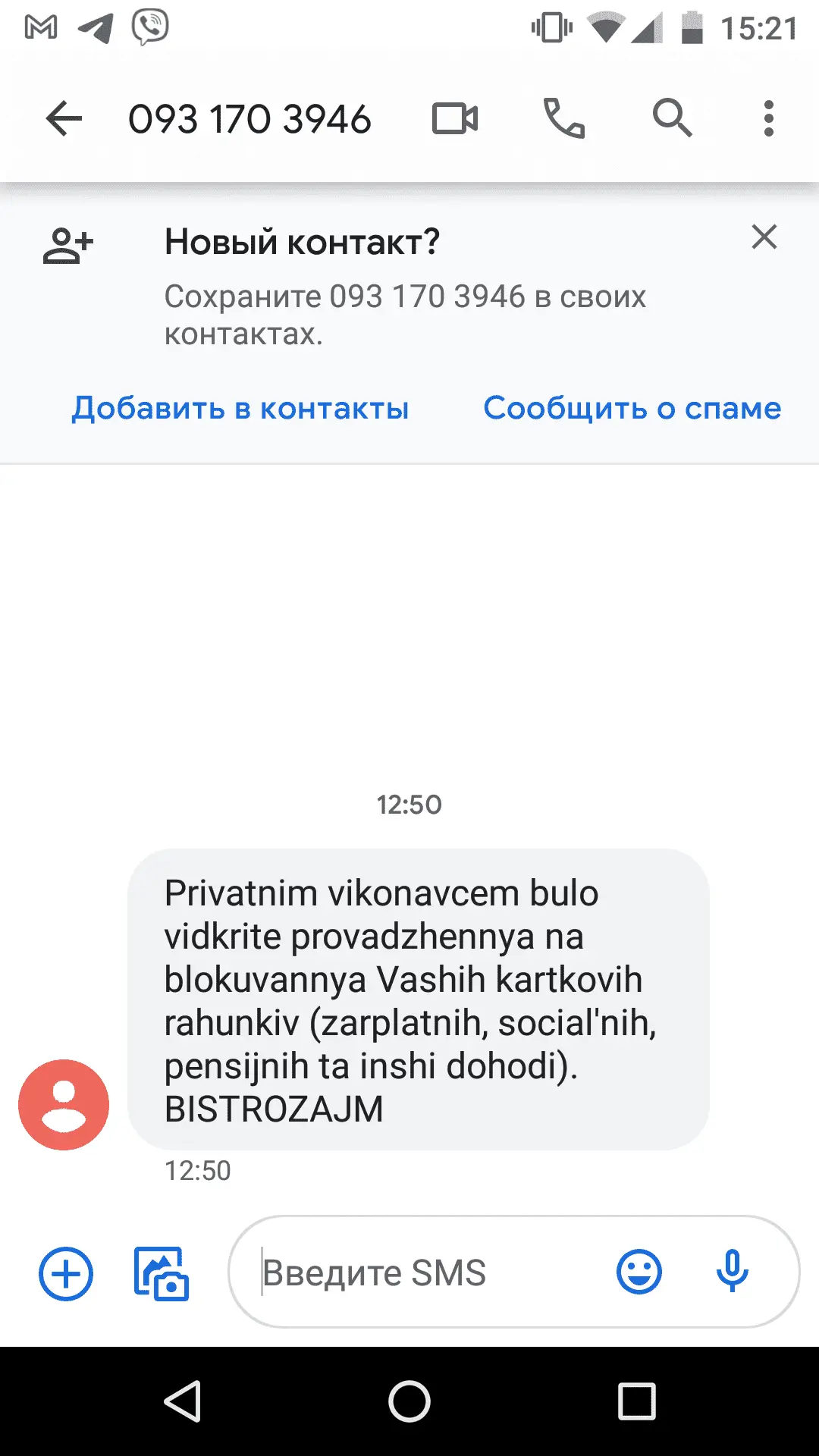The width and height of the screenshot is (819, 1456).
Task: Open the sender's red avatar
Action: coord(64,1105)
